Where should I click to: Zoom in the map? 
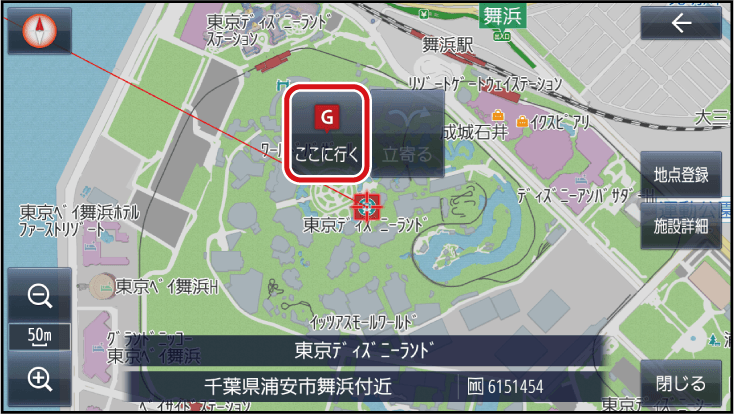point(39,378)
